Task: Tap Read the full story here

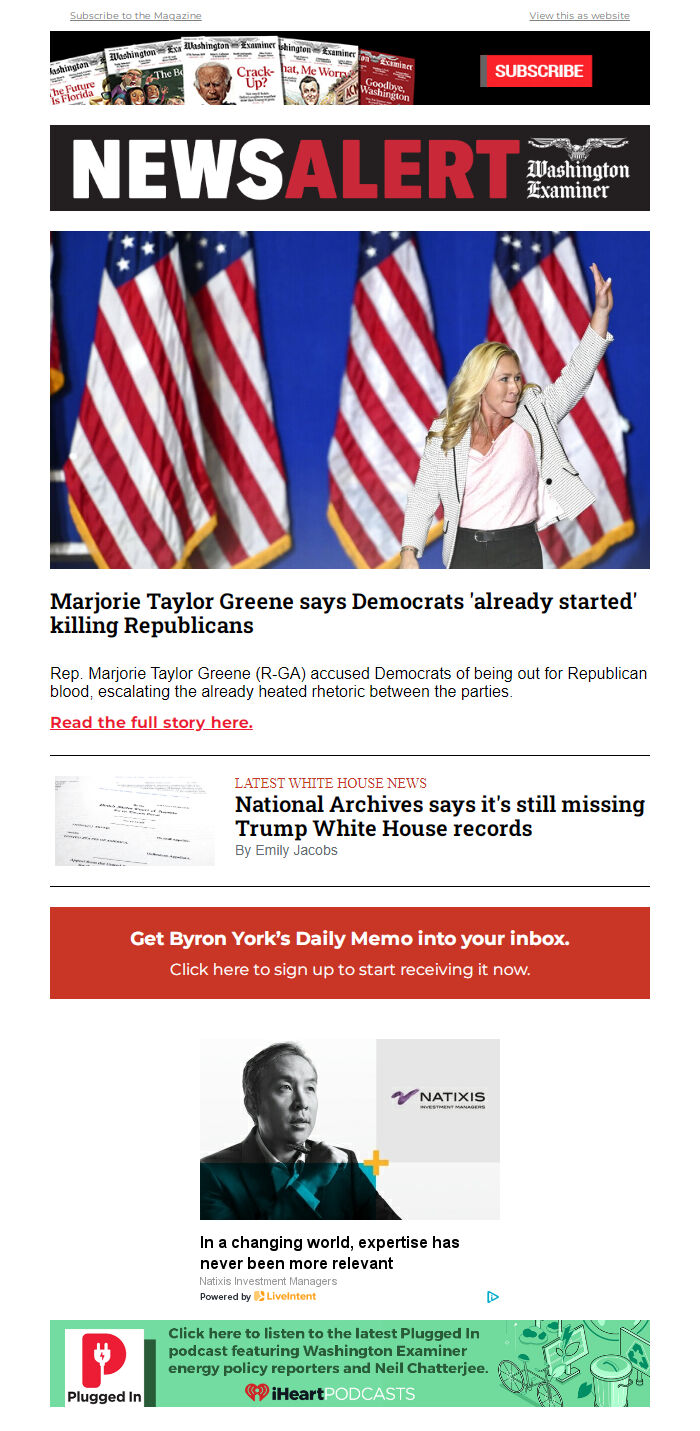Action: pyautogui.click(x=151, y=723)
